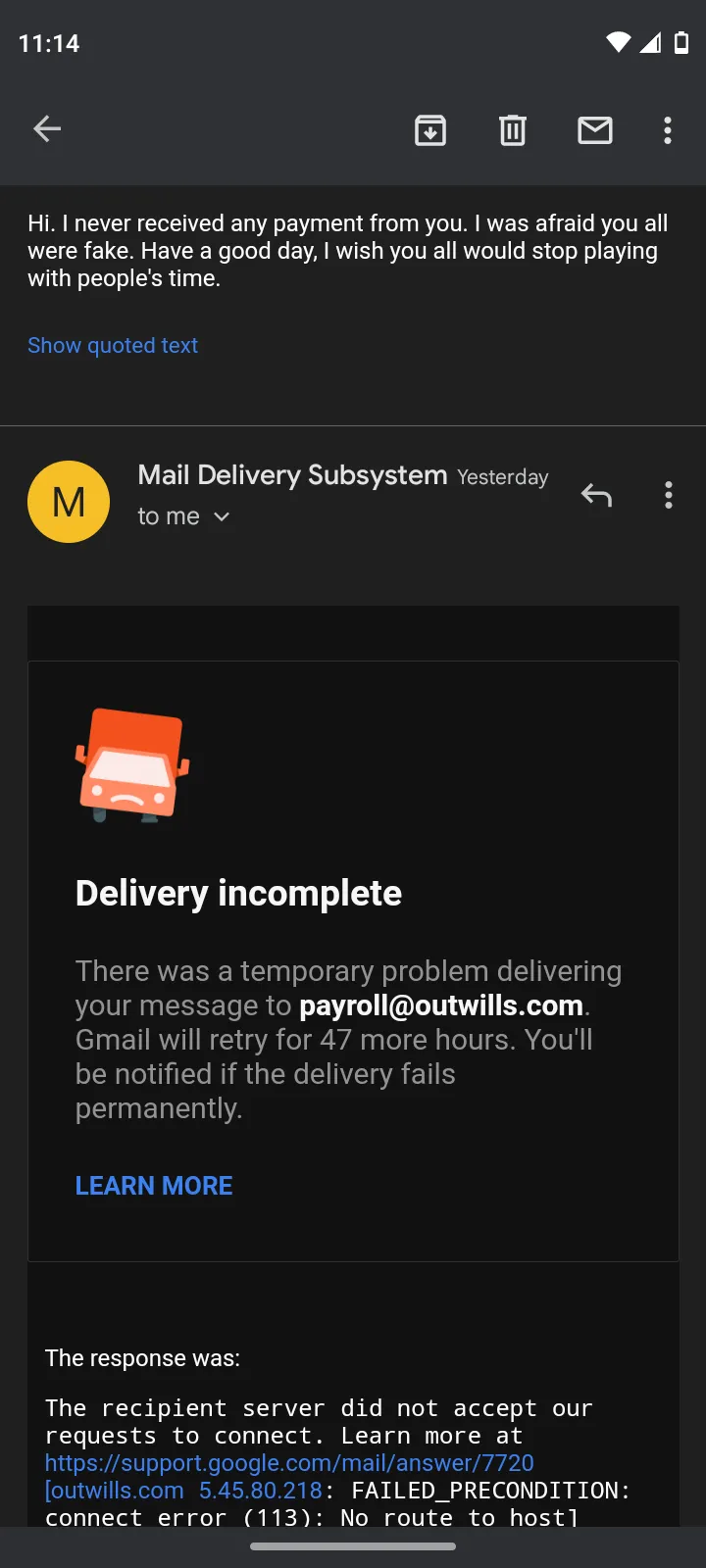Expand the 'to me' recipient details
The width and height of the screenshot is (706, 1568).
(x=183, y=516)
